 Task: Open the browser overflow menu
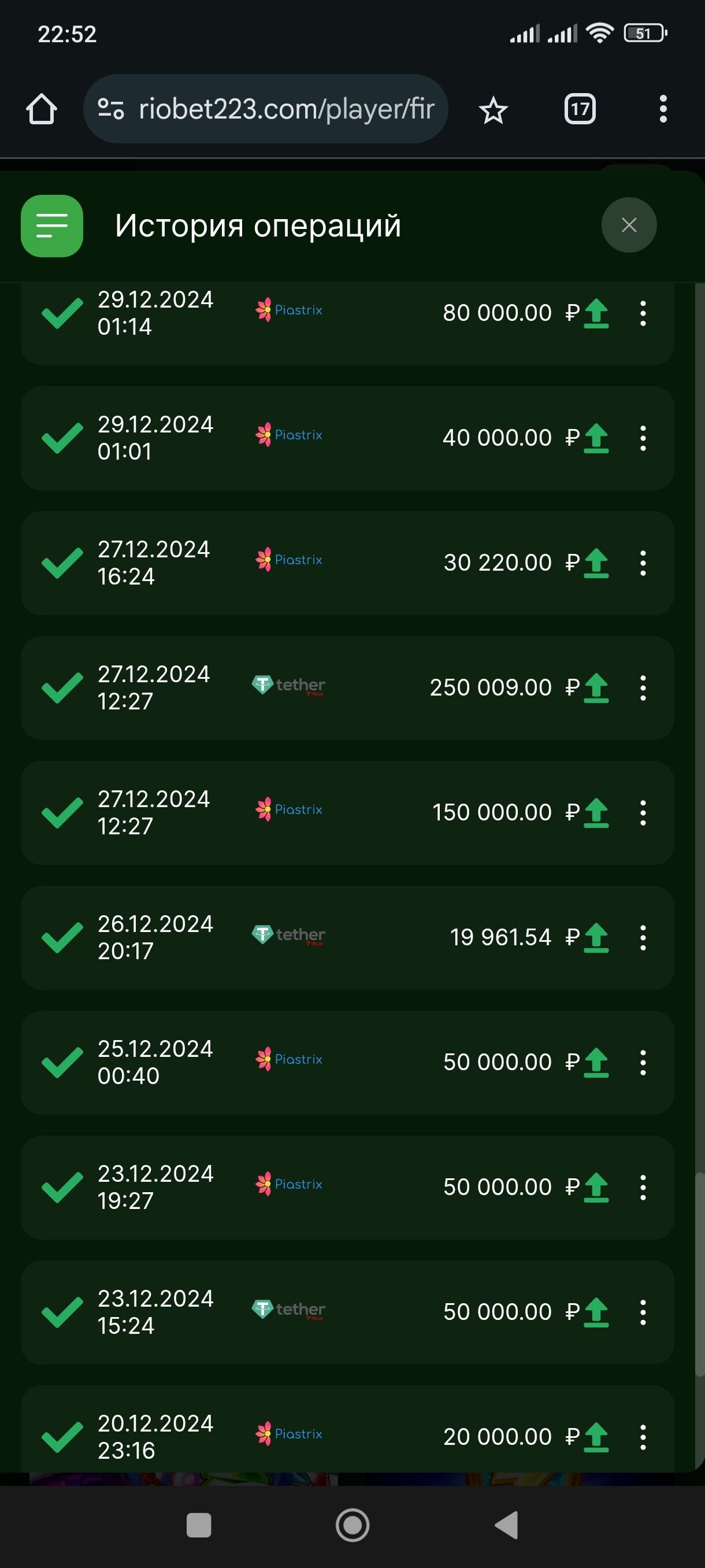pos(663,110)
